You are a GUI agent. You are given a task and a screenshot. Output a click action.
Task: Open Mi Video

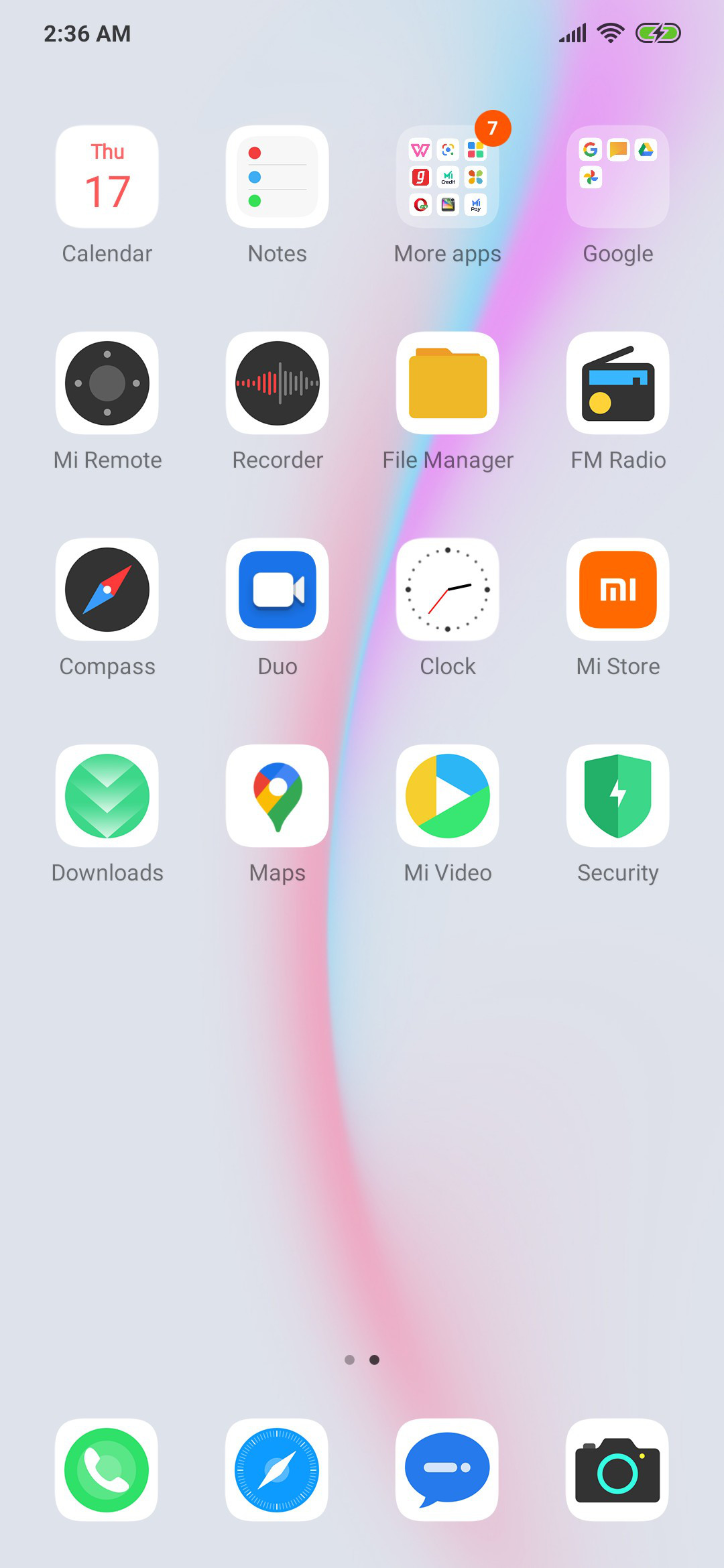coord(448,796)
